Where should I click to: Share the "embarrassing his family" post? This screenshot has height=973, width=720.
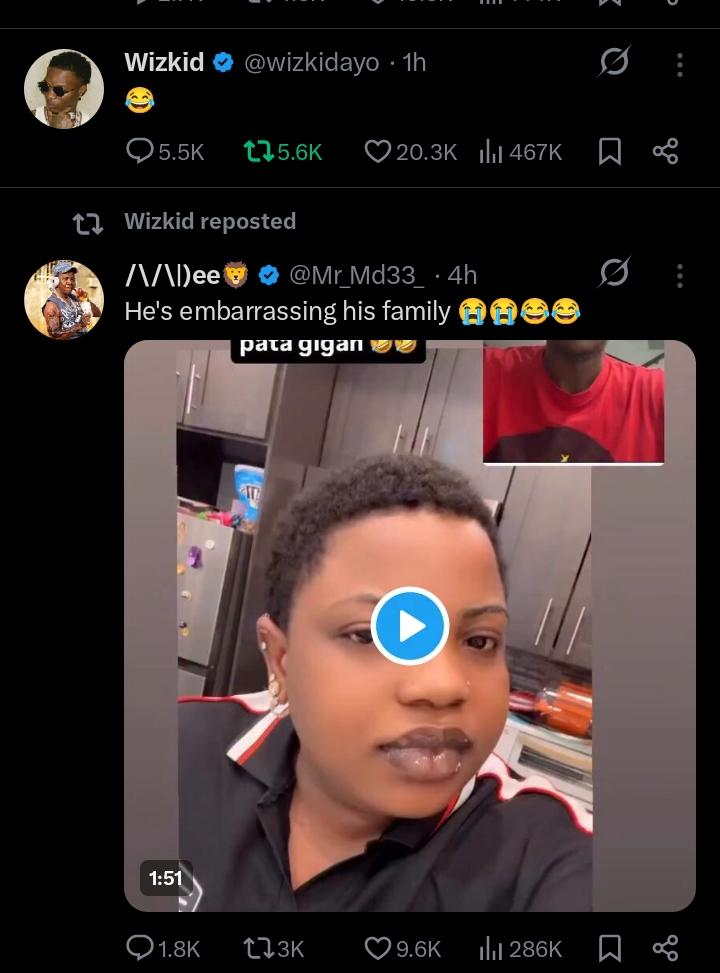pos(665,947)
